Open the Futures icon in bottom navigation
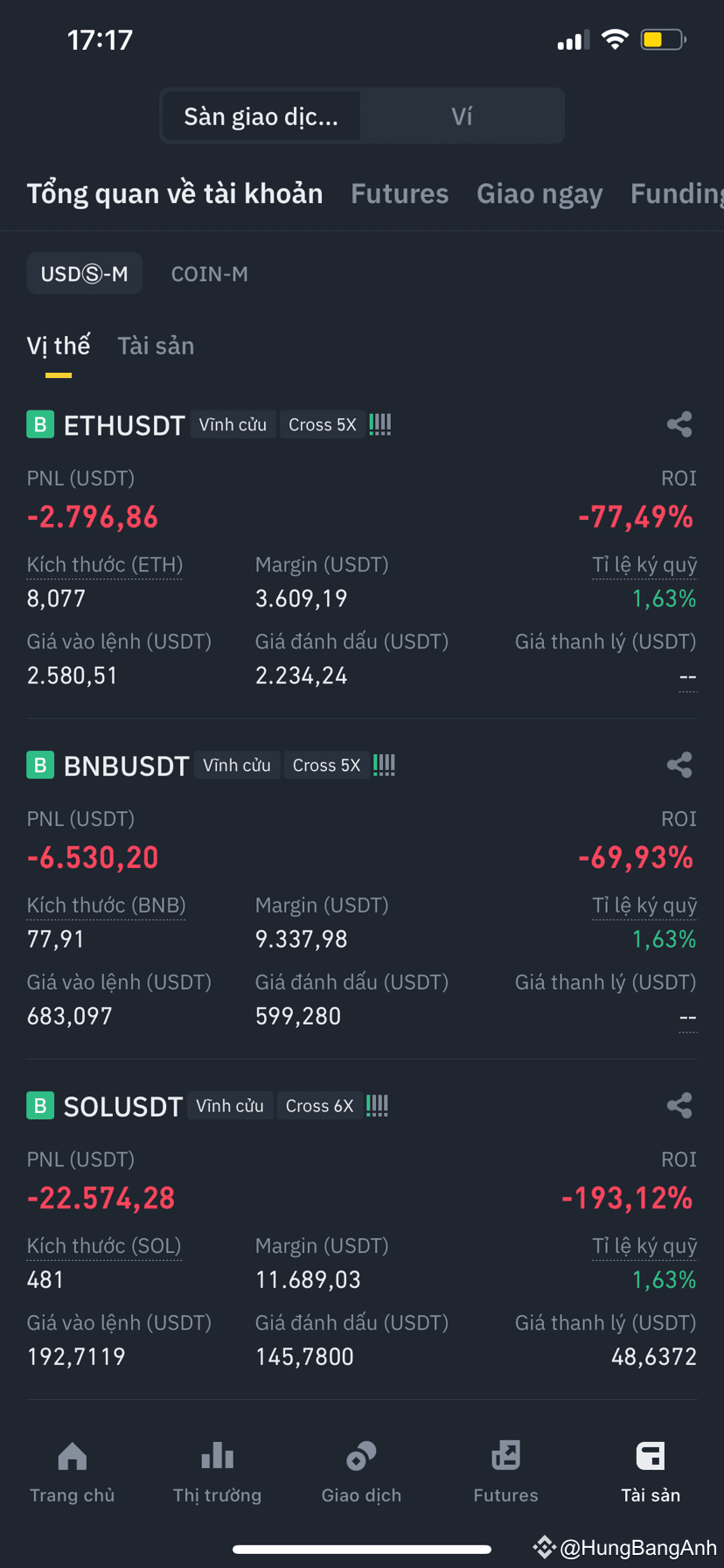This screenshot has width=724, height=1568. coord(505,1455)
